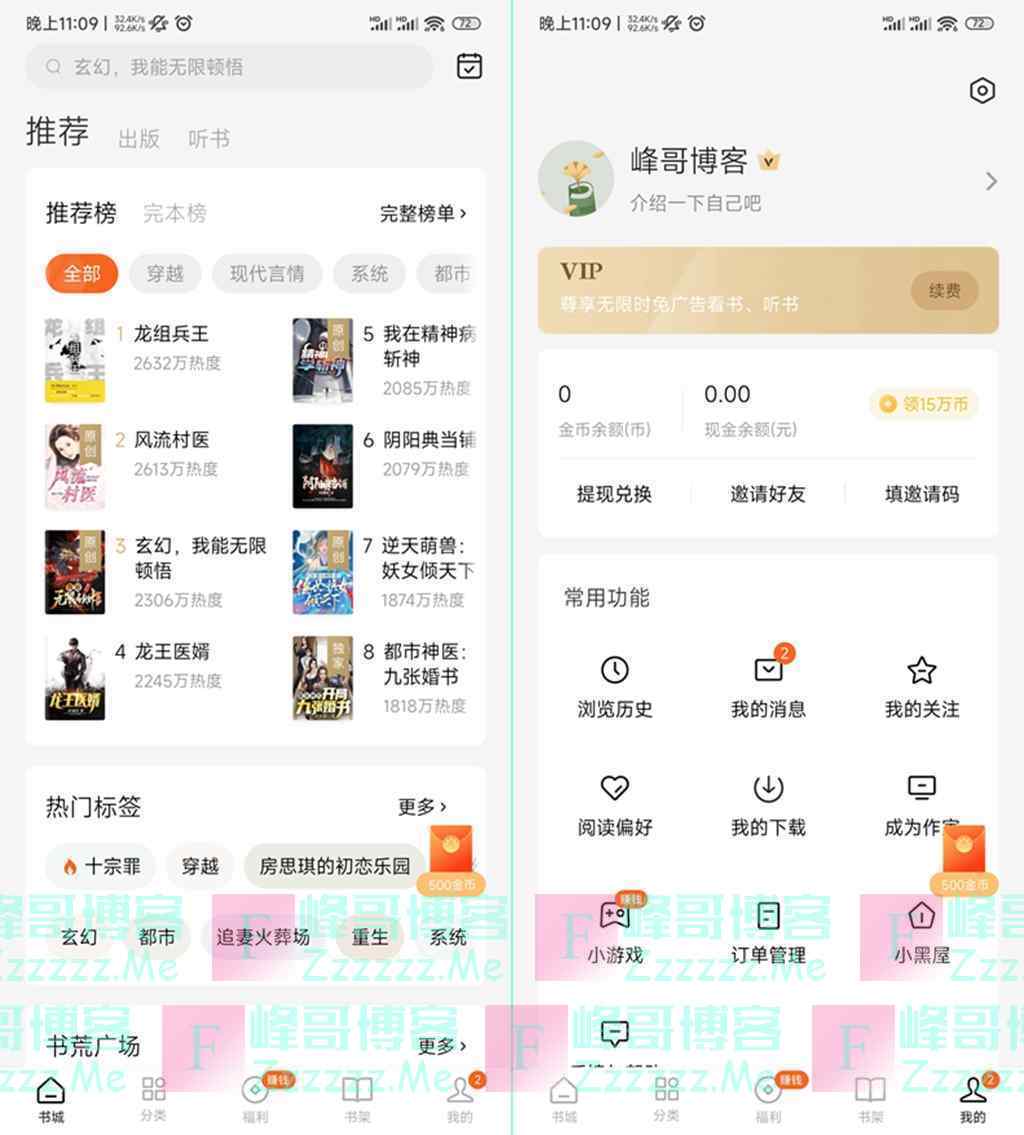Filter the ranking by the 现代言情 chip
This screenshot has width=1024, height=1135.
tap(267, 274)
